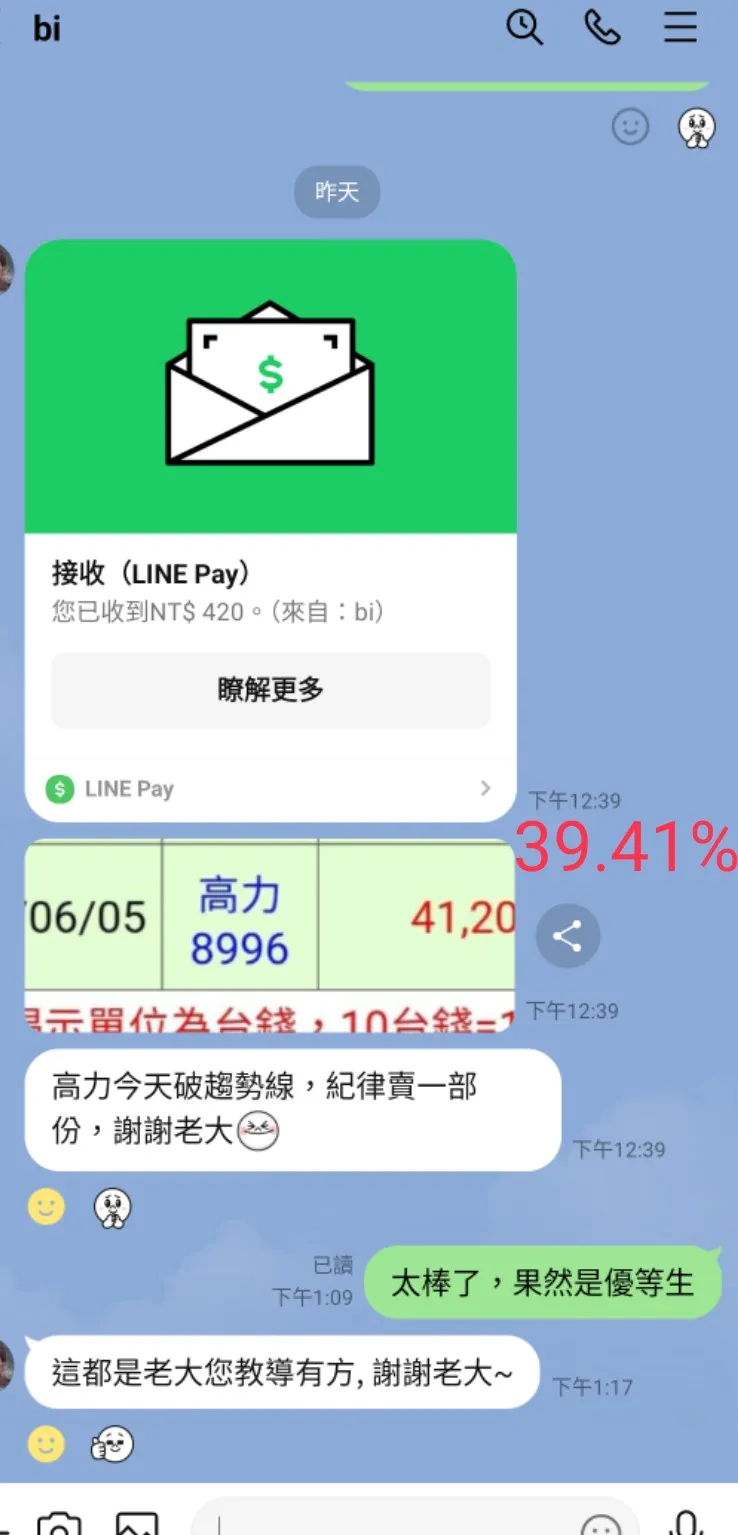The image size is (738, 1535).
Task: Open the chat menu
Action: coord(680,27)
